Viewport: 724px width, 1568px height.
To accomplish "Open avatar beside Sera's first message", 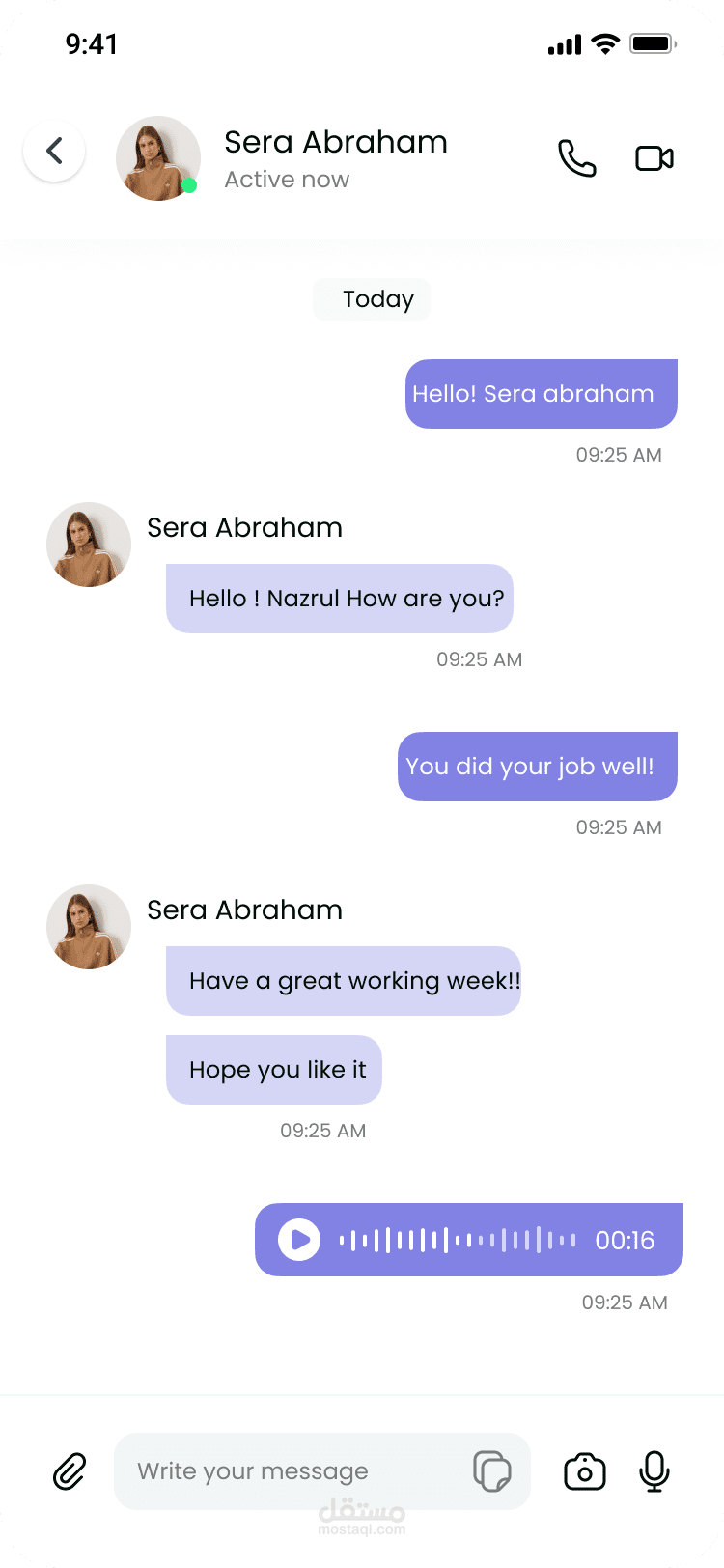I will (x=88, y=545).
